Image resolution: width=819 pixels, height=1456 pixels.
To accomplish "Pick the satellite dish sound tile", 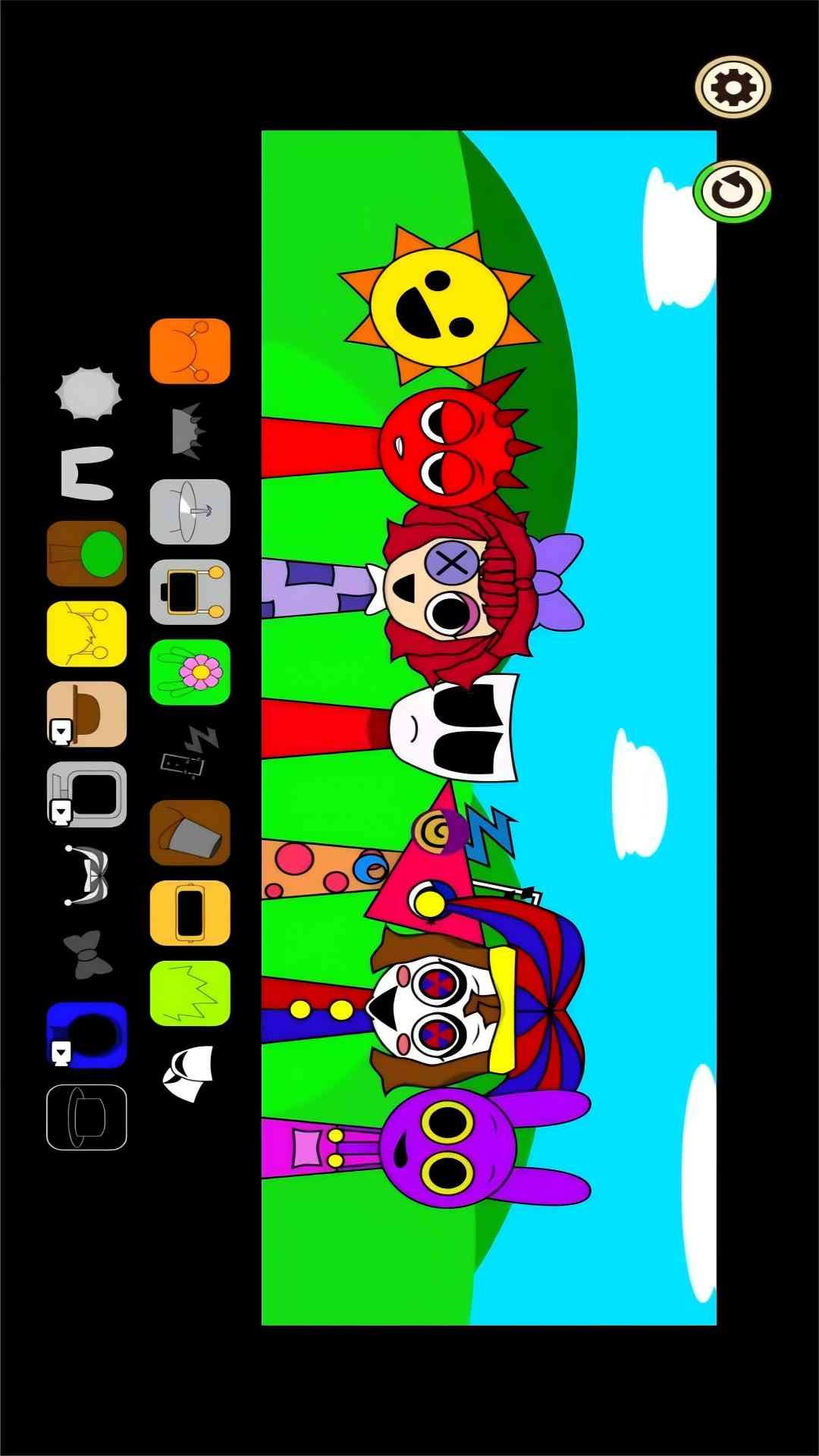I will 190,512.
